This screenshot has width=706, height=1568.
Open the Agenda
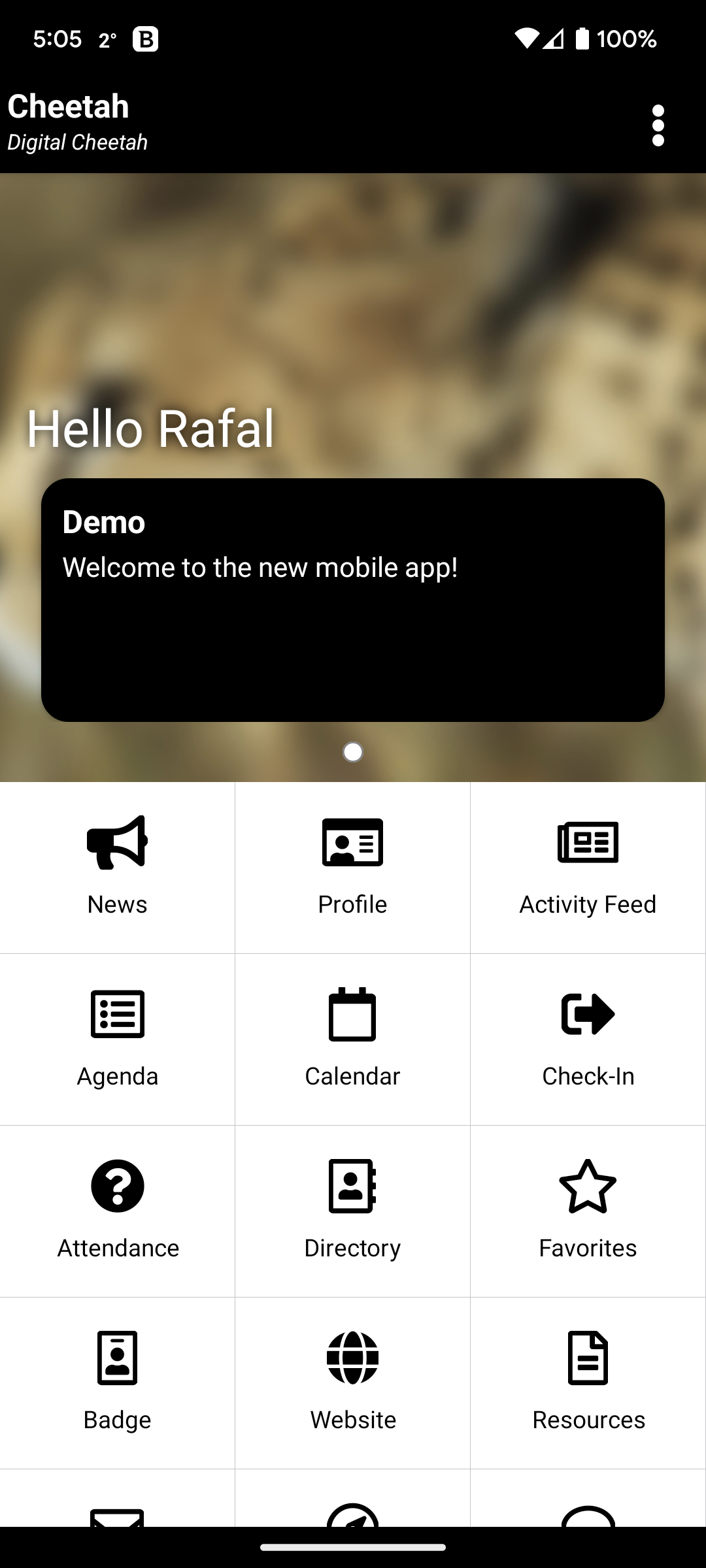118,1039
